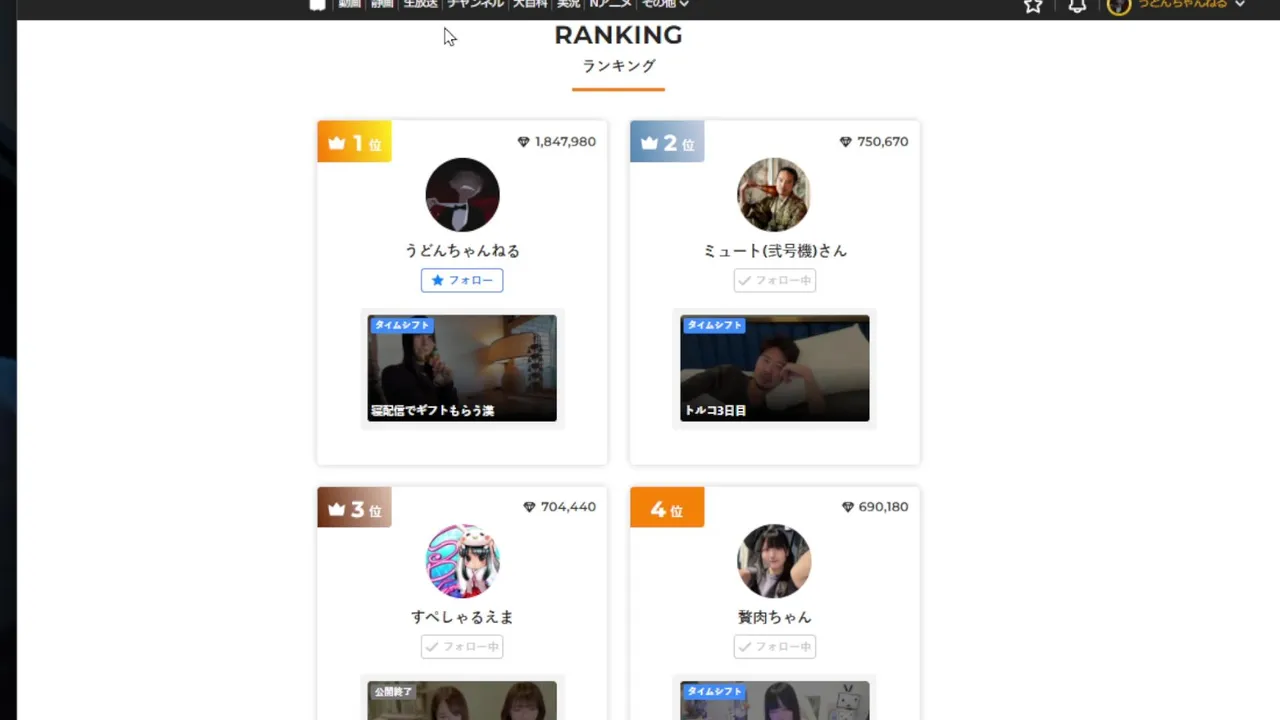The height and width of the screenshot is (720, 1280).
Task: Open the timeshift video under 贅肉ちゃん
Action: pyautogui.click(x=774, y=701)
